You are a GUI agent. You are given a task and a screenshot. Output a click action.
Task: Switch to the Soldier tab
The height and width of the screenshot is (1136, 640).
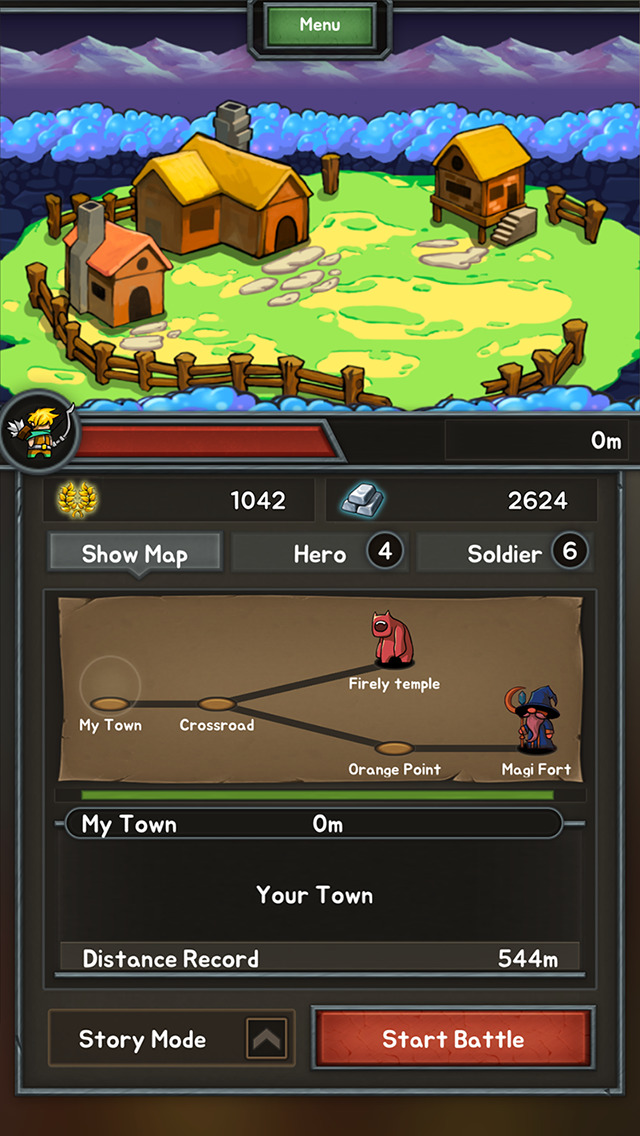pyautogui.click(x=504, y=554)
